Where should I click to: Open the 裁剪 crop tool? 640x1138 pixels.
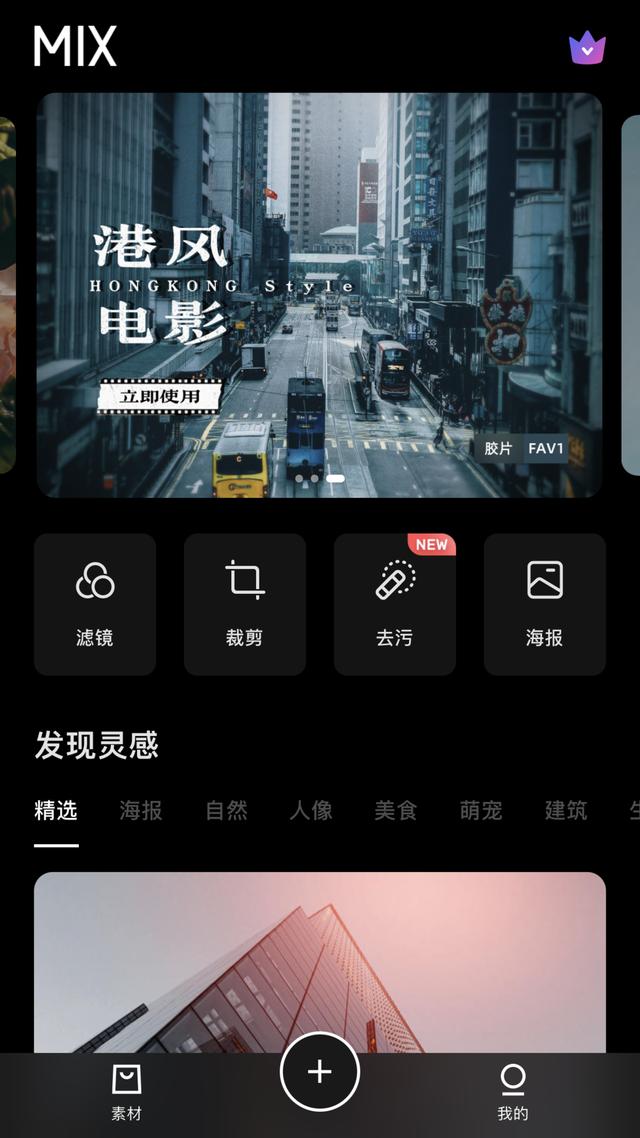245,604
